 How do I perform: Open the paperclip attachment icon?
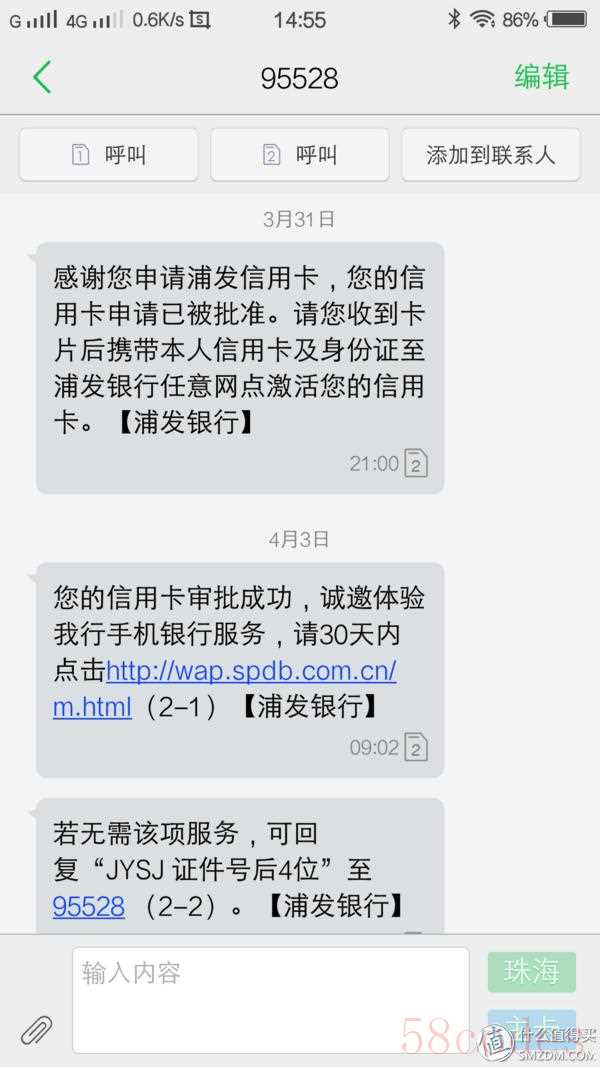37,1029
